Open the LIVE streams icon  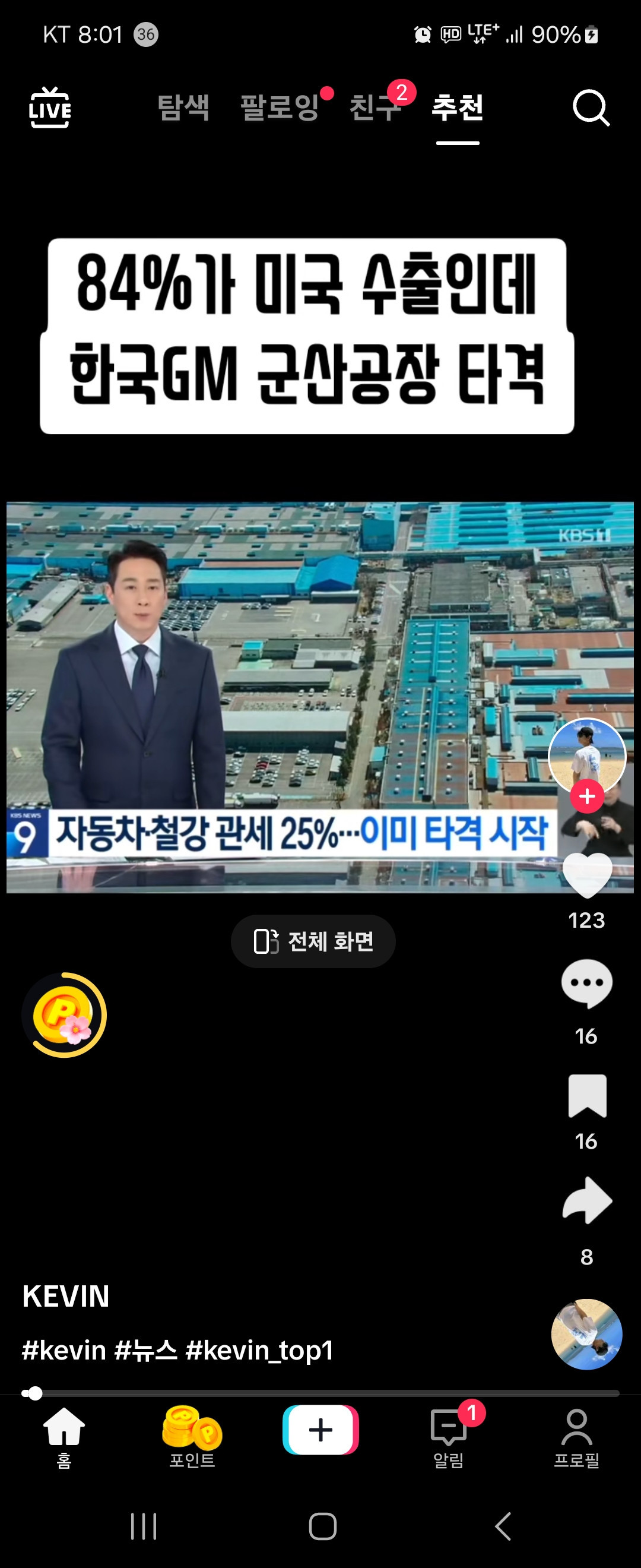50,108
